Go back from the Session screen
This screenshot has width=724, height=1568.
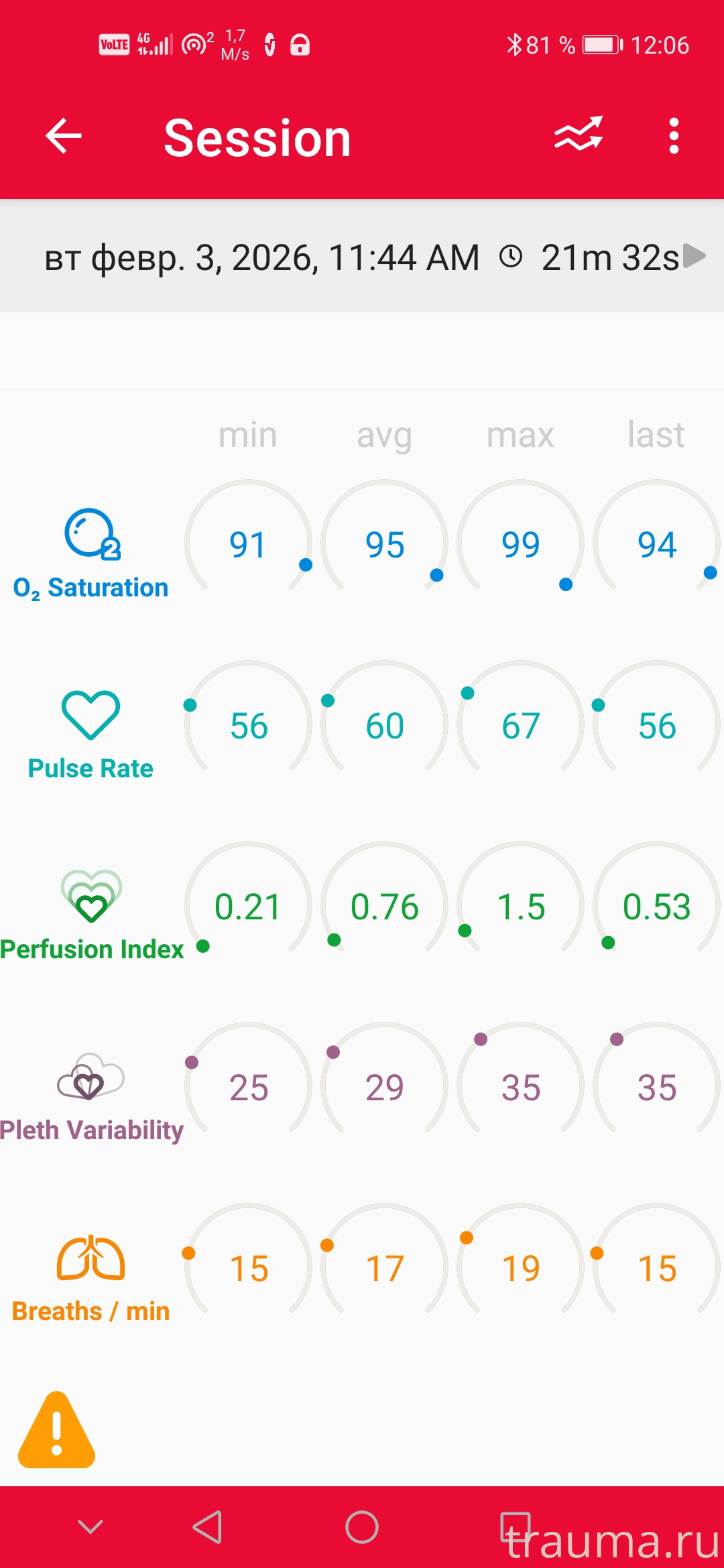tap(64, 136)
